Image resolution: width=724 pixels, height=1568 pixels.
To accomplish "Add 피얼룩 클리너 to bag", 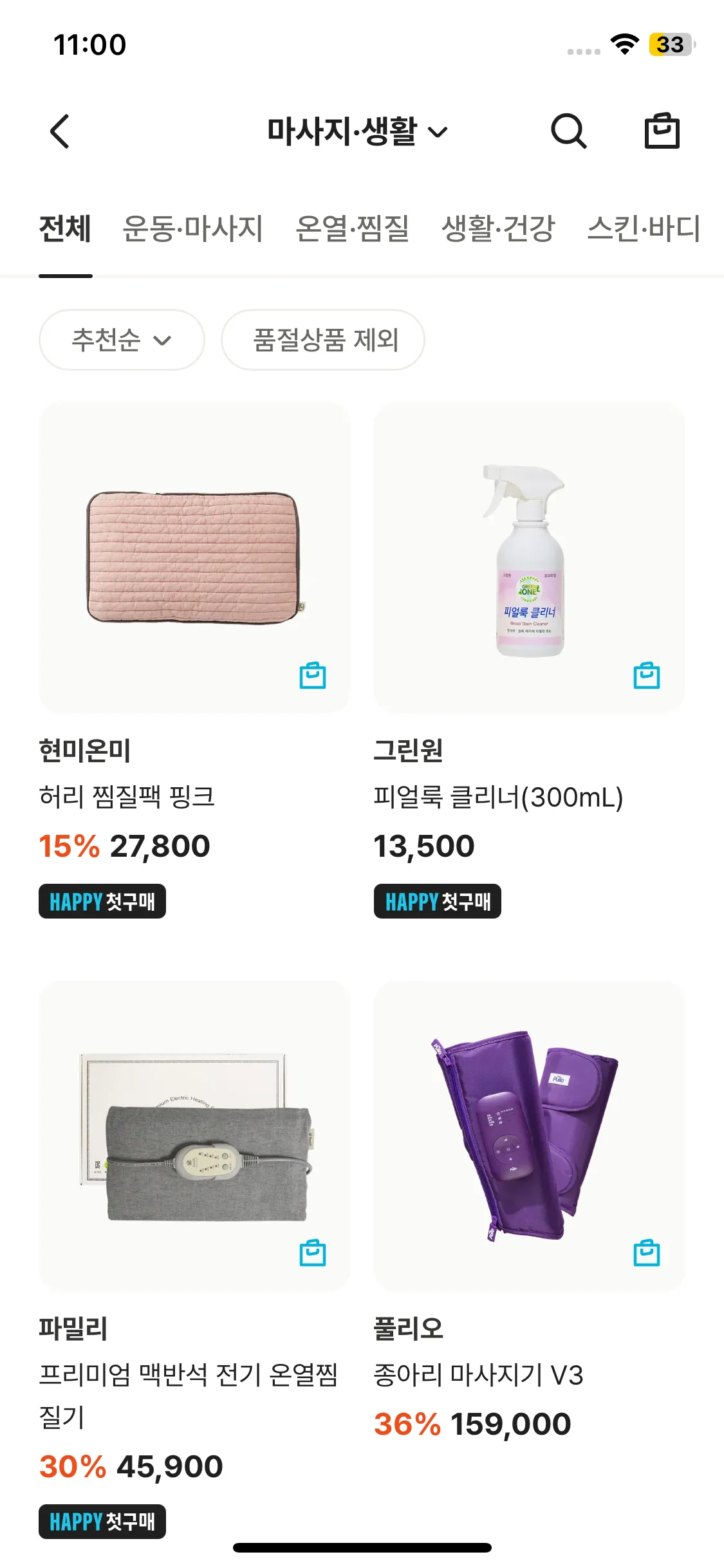I will (x=646, y=676).
